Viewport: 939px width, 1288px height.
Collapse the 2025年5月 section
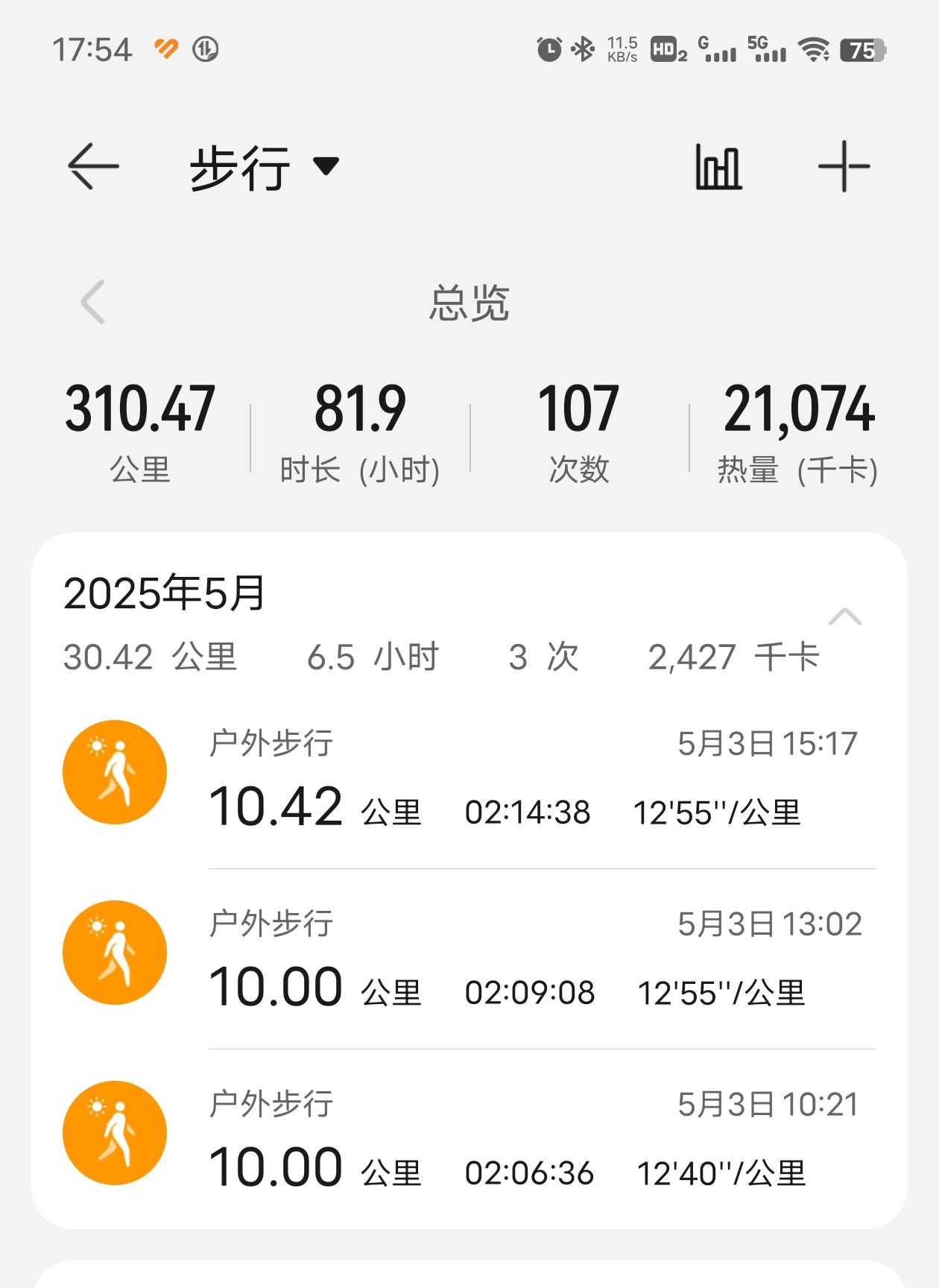click(x=844, y=617)
